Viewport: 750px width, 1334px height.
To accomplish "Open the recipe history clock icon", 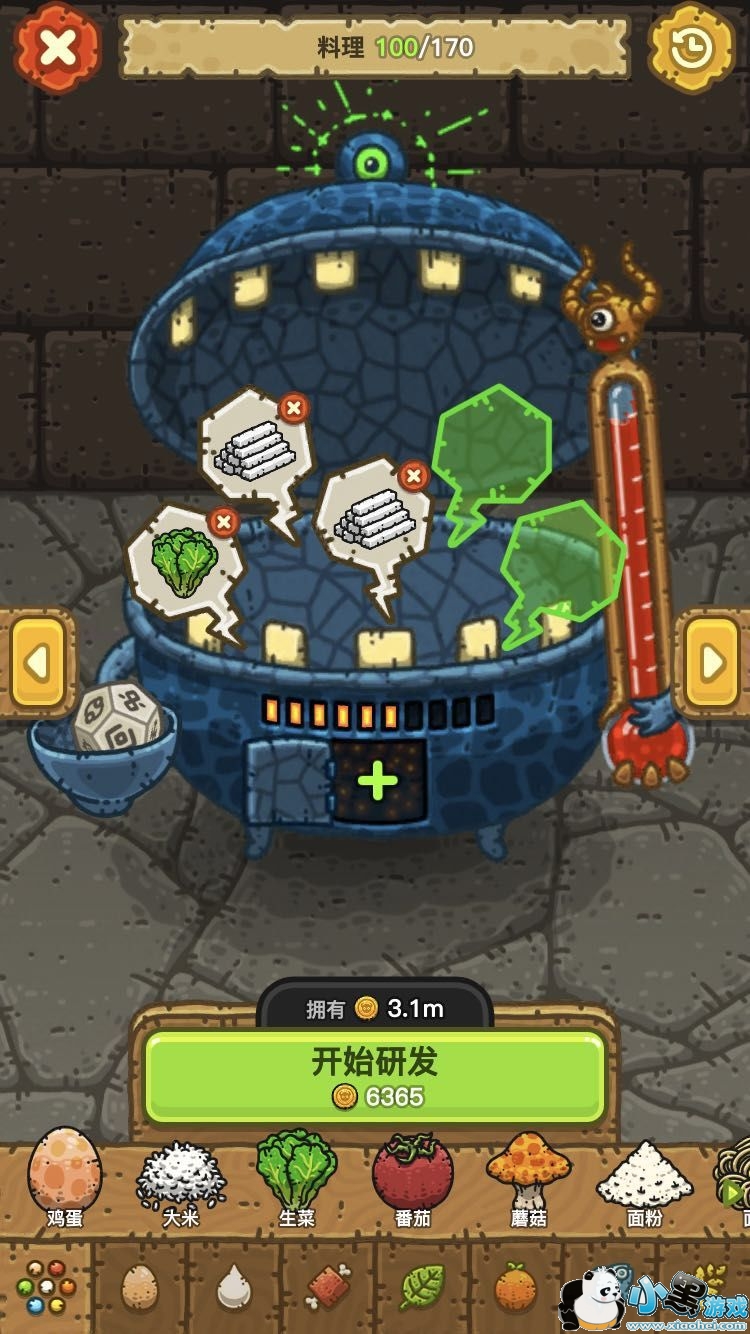I will (691, 47).
